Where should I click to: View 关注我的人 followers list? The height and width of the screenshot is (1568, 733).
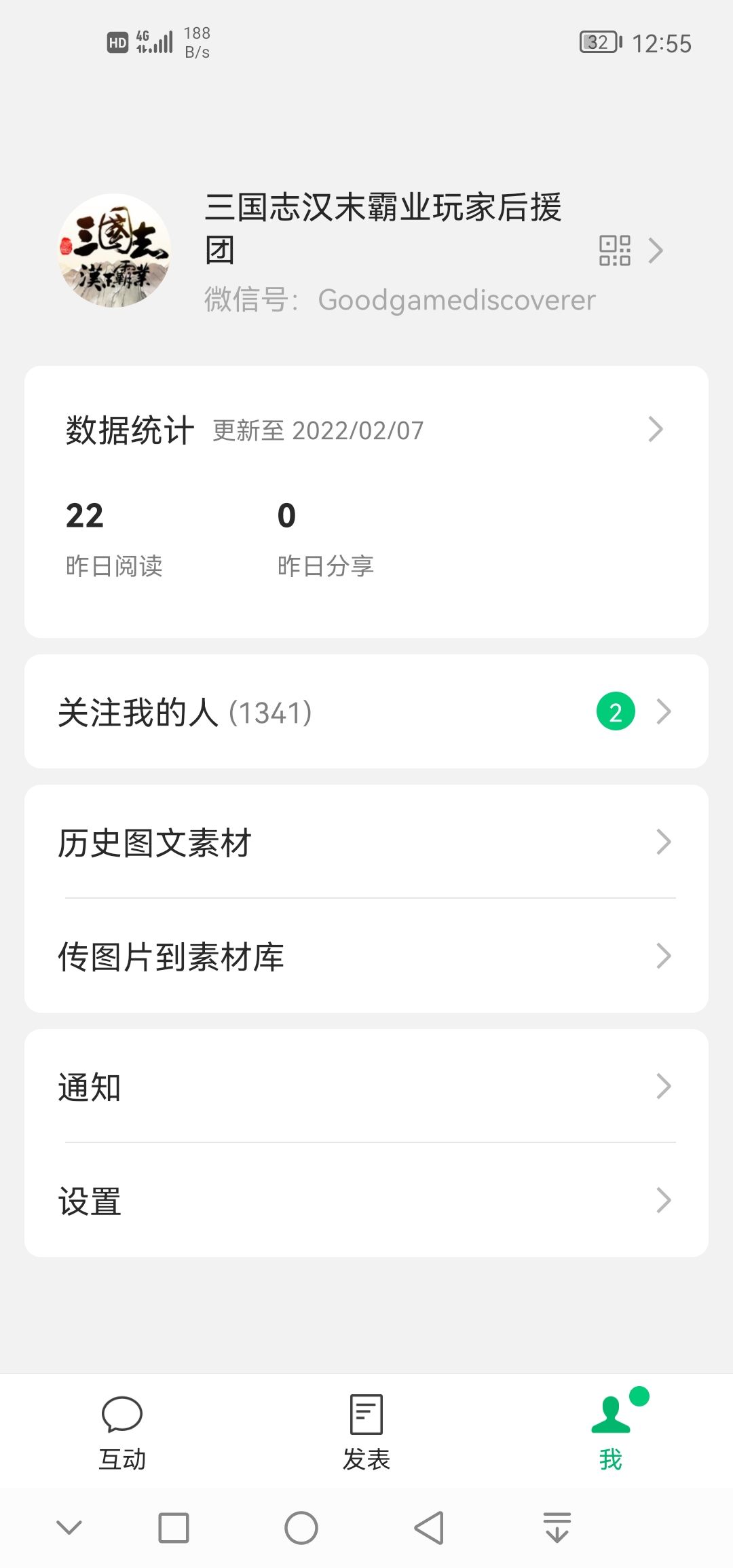pyautogui.click(x=366, y=712)
